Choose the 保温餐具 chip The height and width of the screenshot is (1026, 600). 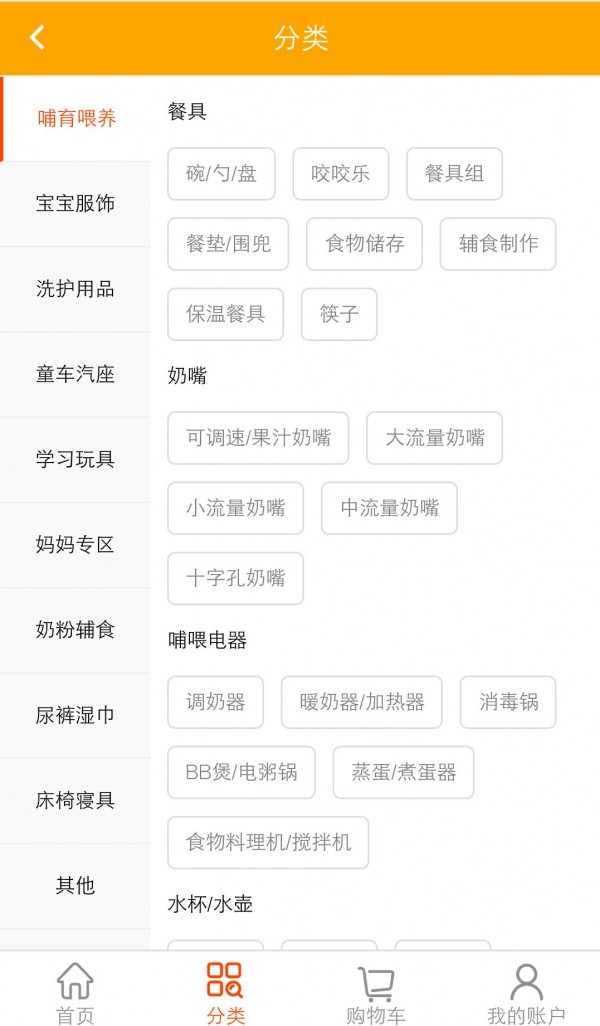[225, 314]
